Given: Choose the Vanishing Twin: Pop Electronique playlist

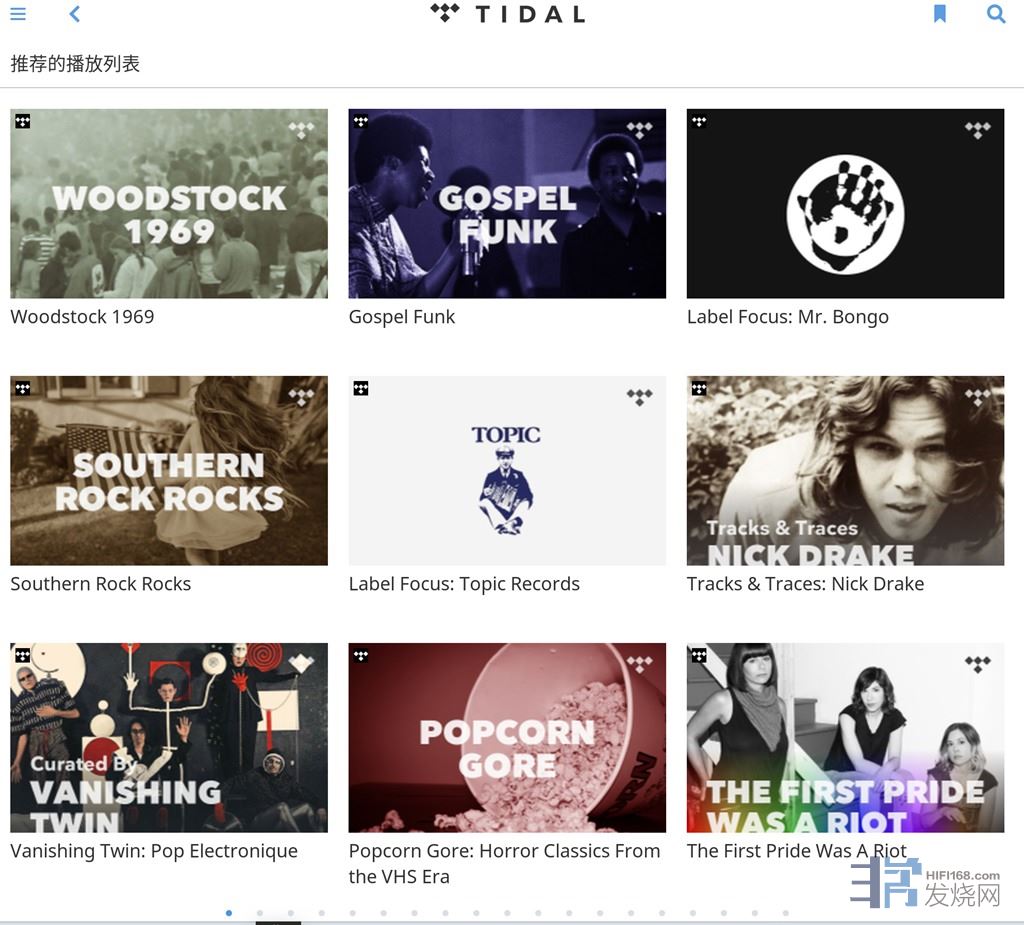Looking at the screenshot, I should tap(169, 737).
